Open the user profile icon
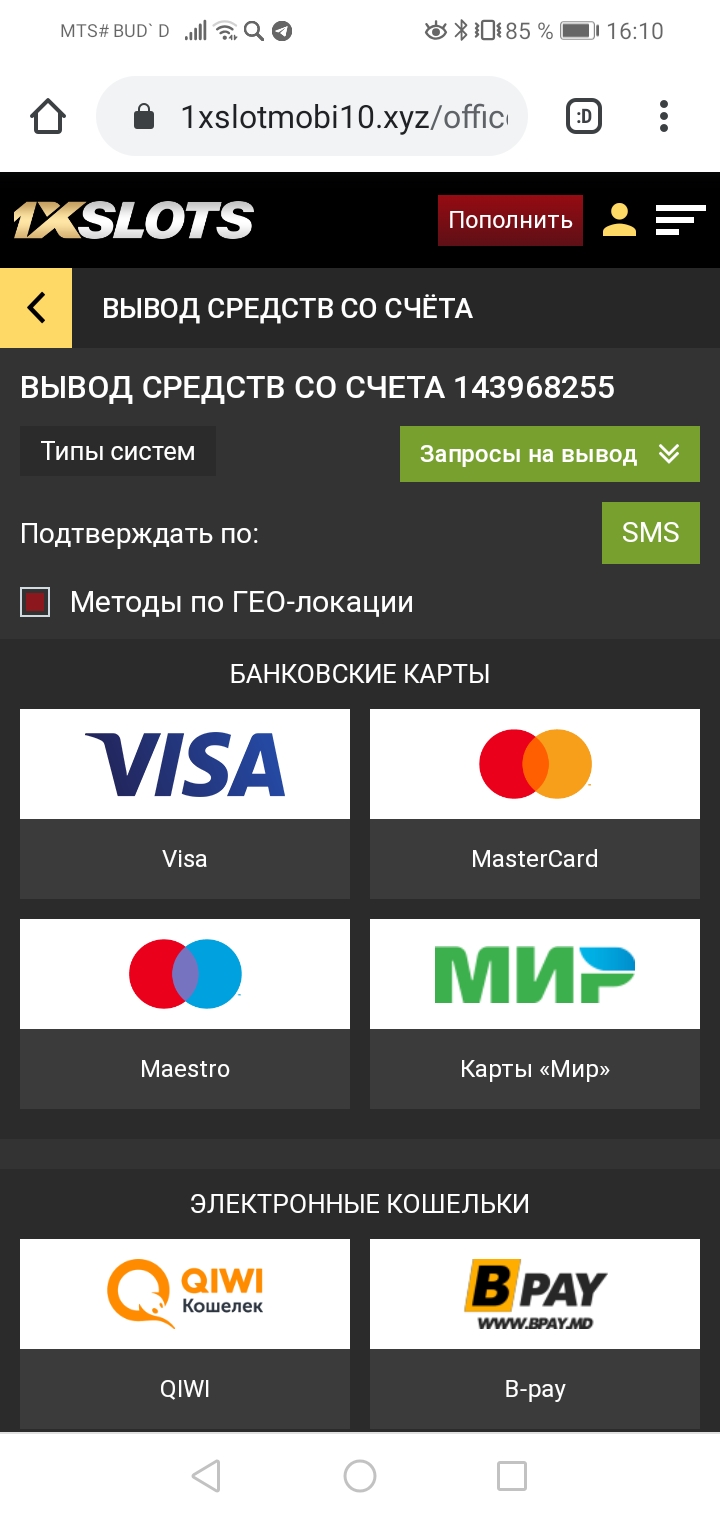Image resolution: width=720 pixels, height=1520 pixels. tap(619, 220)
